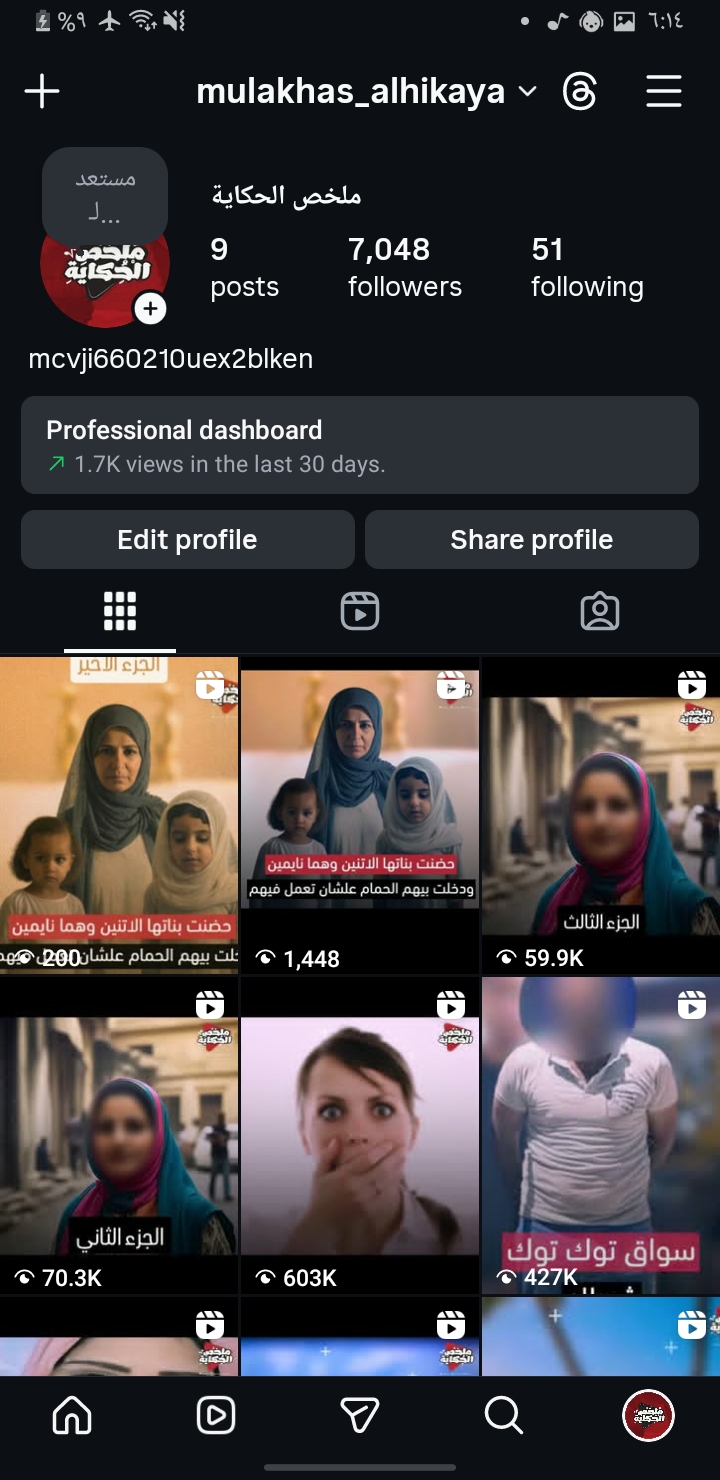The width and height of the screenshot is (720, 1480).
Task: Open the reel with 1,448 views
Action: click(360, 815)
